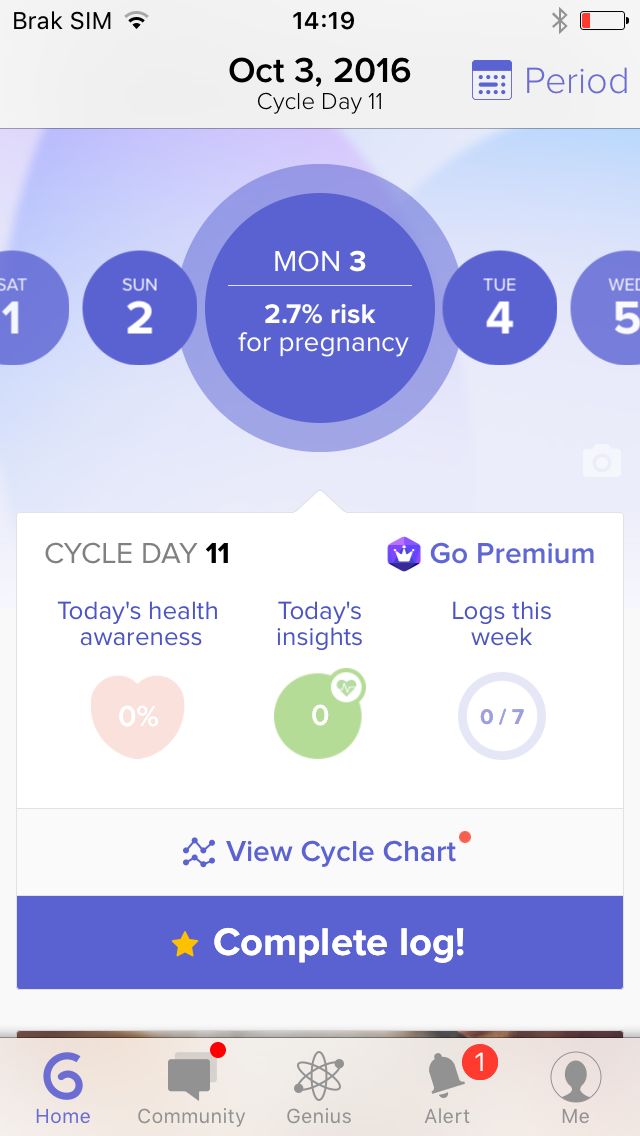The height and width of the screenshot is (1136, 640).
Task: Open View Cycle Chart
Action: click(320, 852)
